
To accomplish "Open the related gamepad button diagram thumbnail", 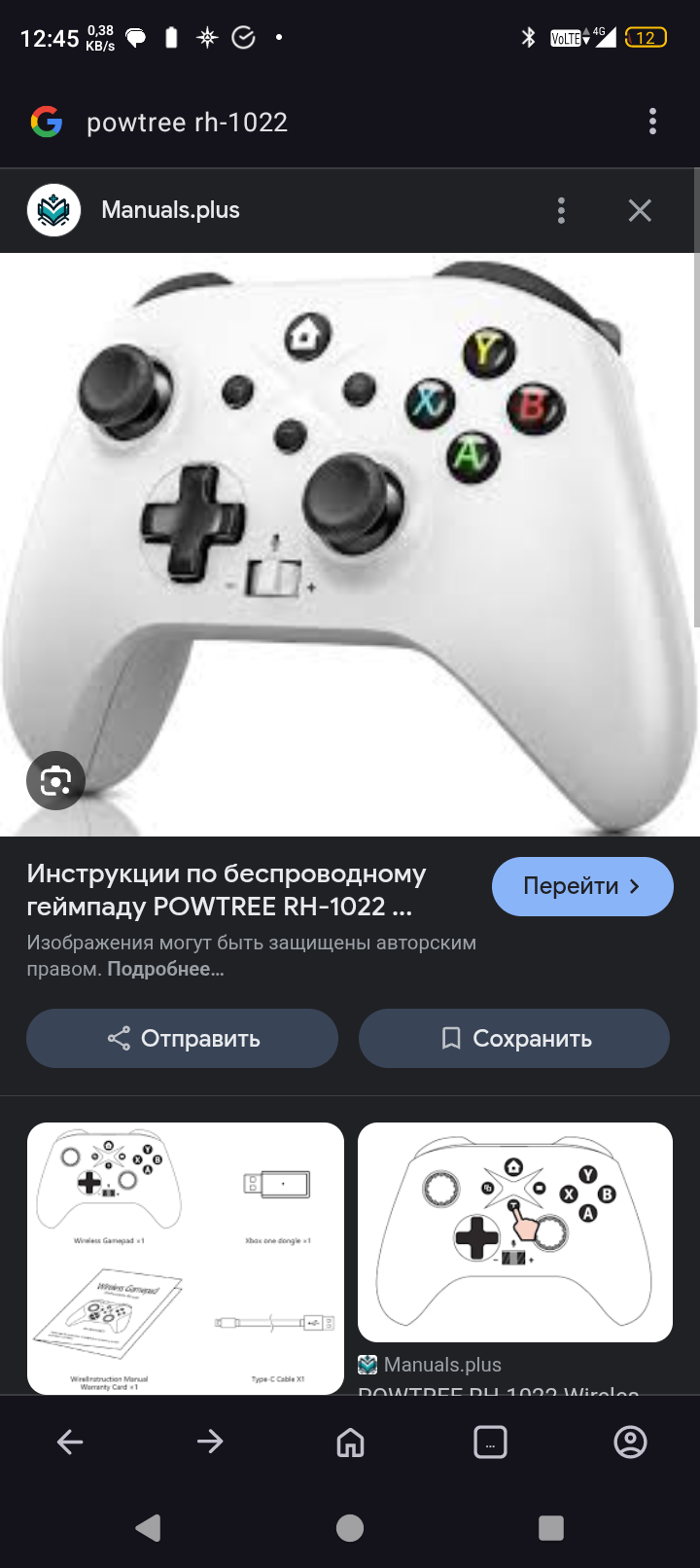I will point(515,1232).
